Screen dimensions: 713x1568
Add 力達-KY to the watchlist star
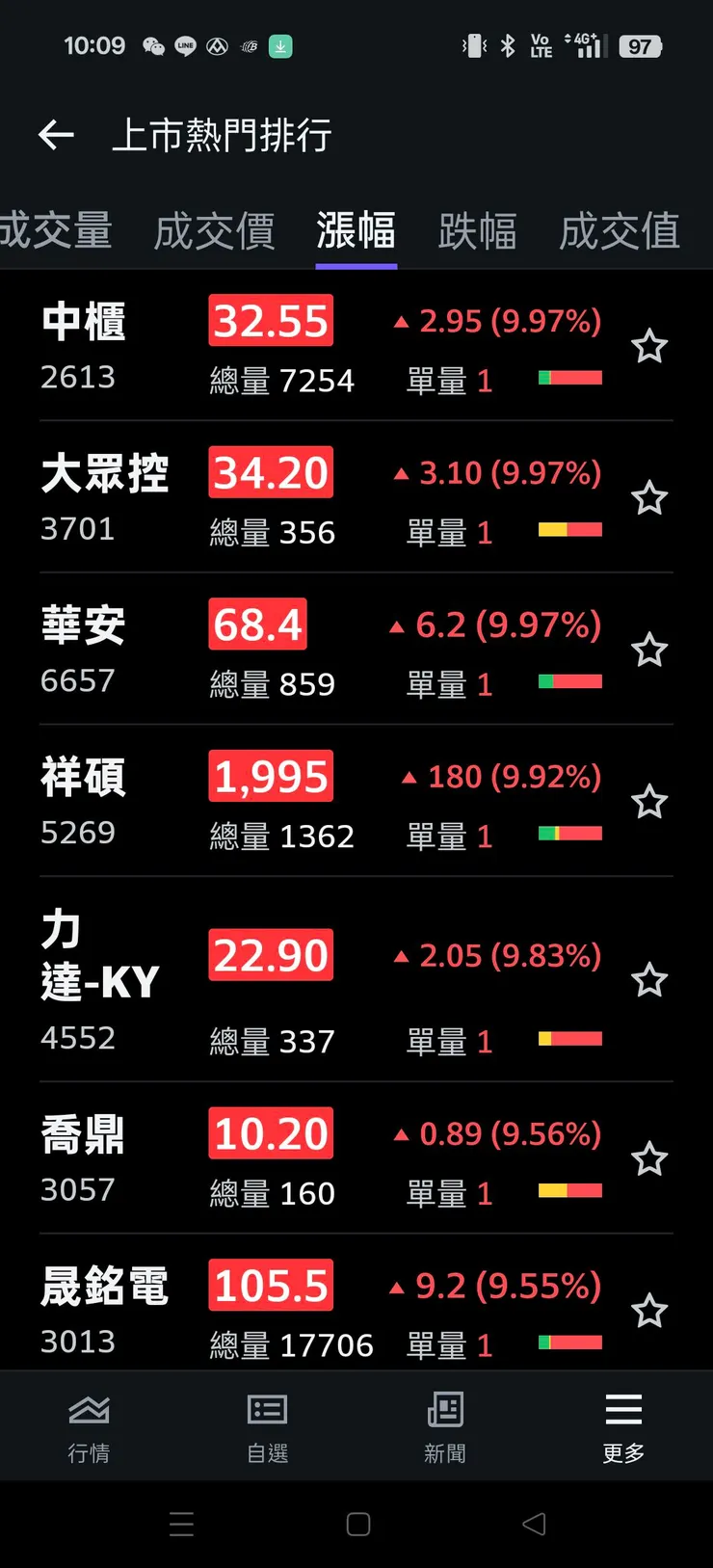pyautogui.click(x=649, y=980)
